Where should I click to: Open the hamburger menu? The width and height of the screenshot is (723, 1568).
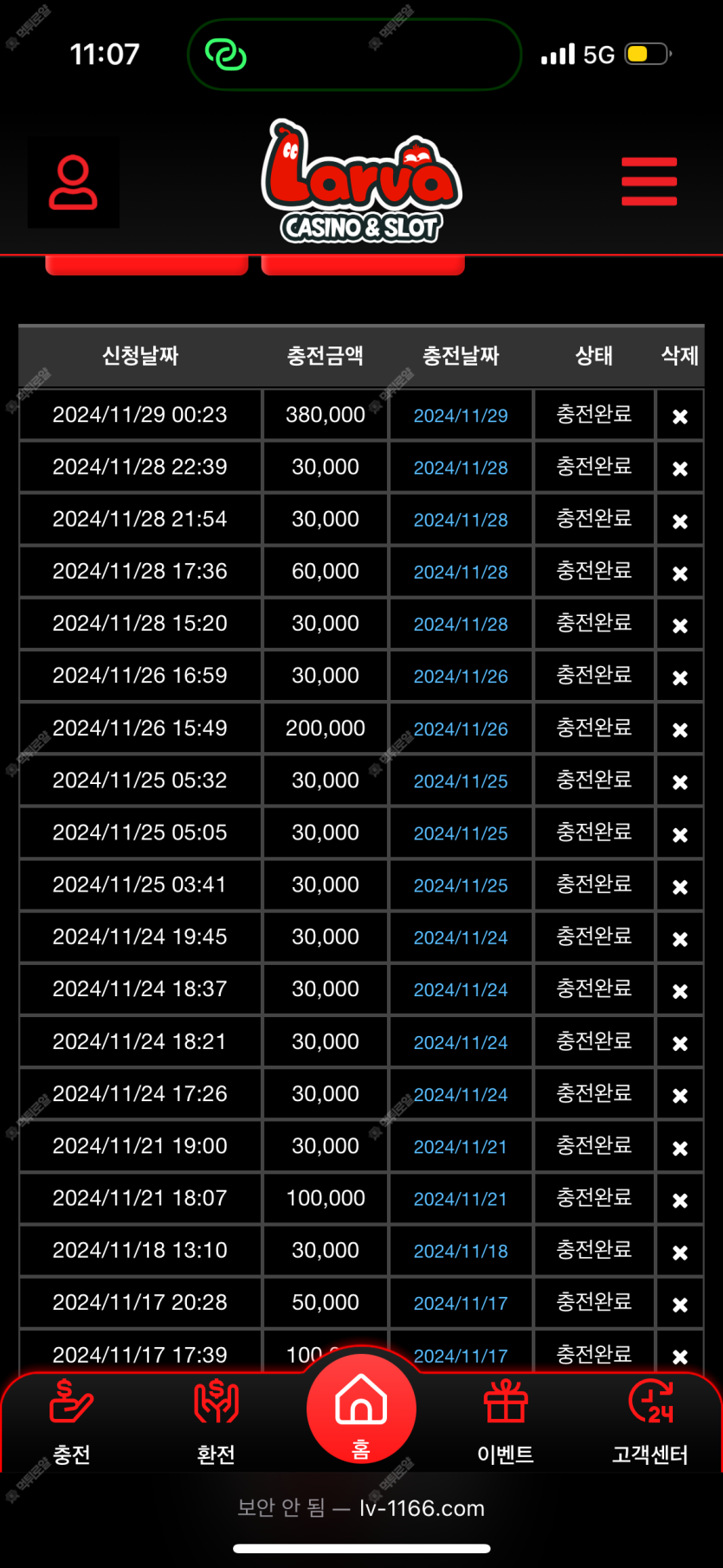pos(649,182)
